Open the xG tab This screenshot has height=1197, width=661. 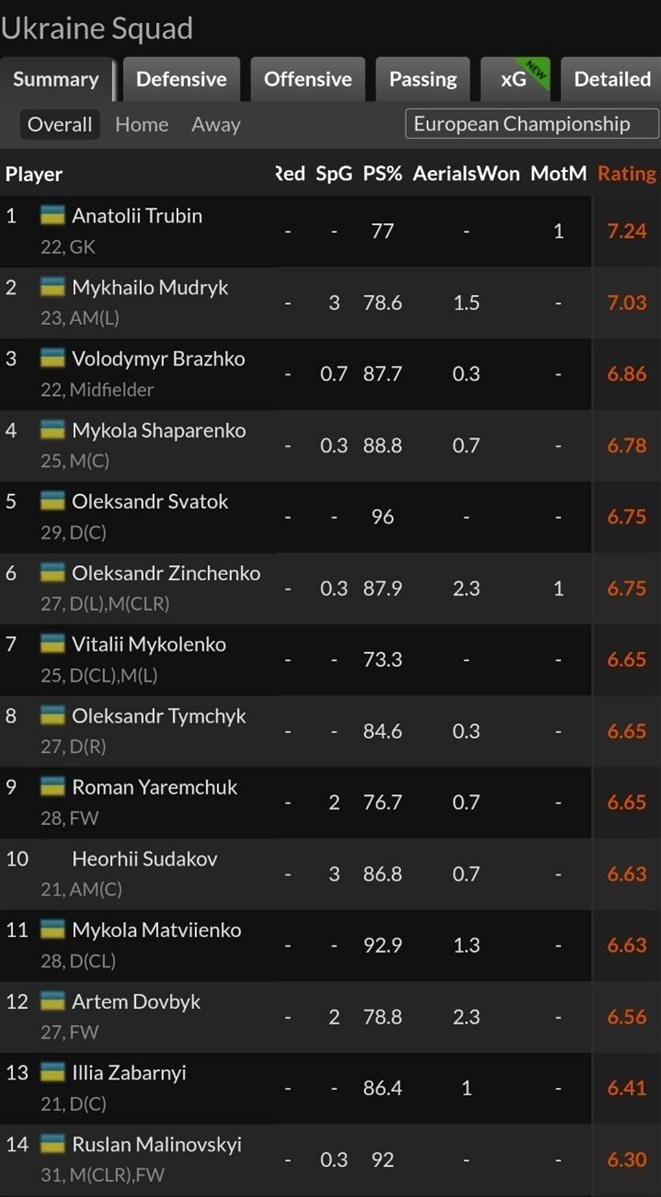pyautogui.click(x=514, y=79)
